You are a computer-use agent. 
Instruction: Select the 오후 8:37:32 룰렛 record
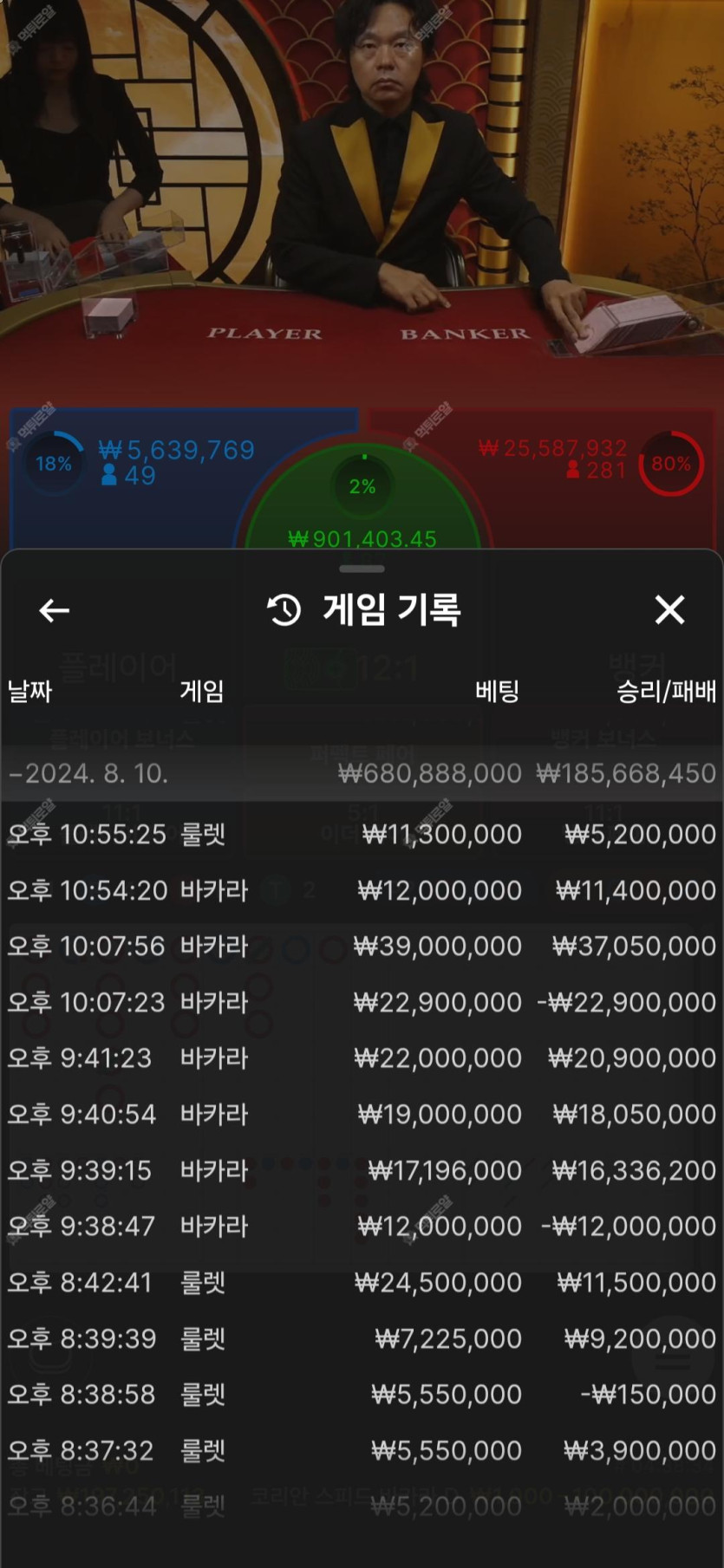(362, 1450)
